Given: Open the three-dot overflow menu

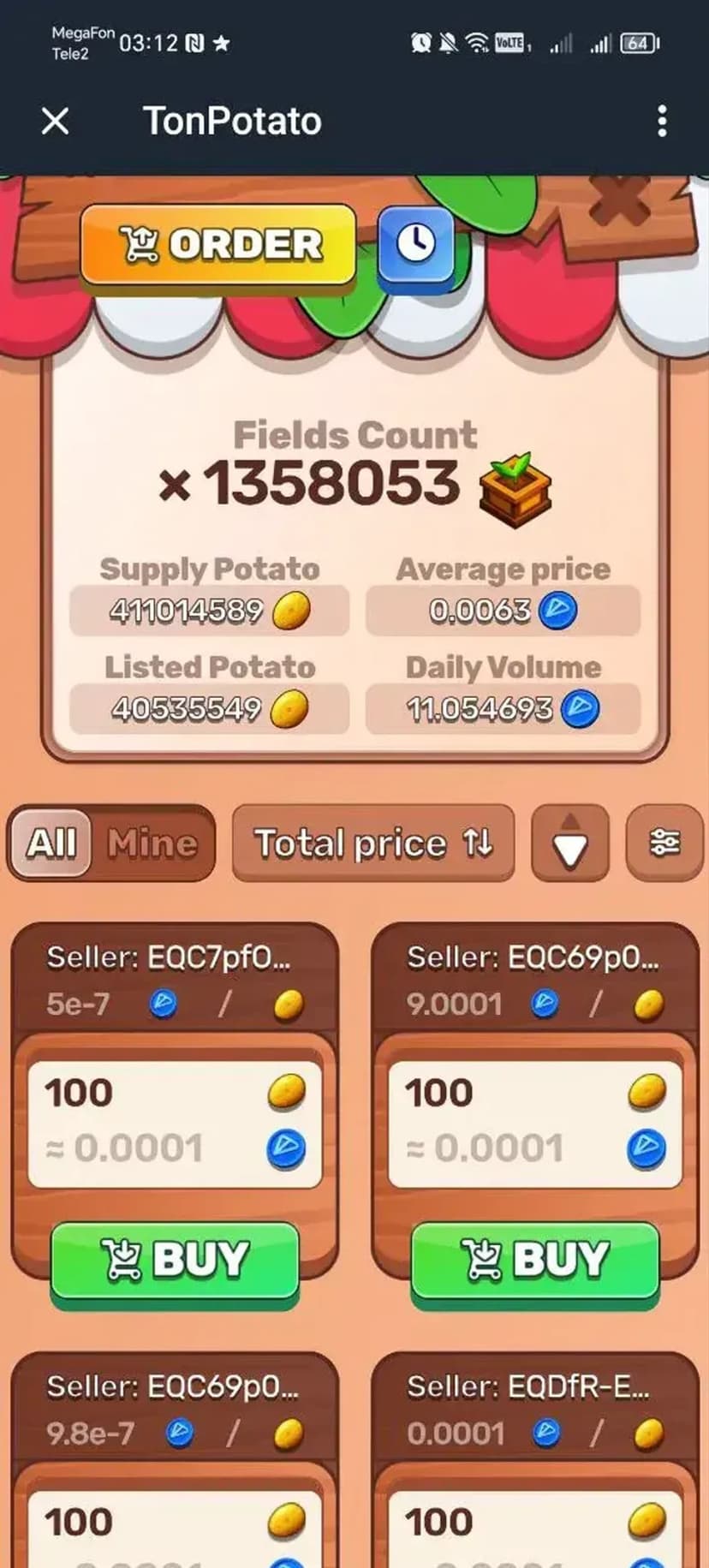Looking at the screenshot, I should coord(661,122).
